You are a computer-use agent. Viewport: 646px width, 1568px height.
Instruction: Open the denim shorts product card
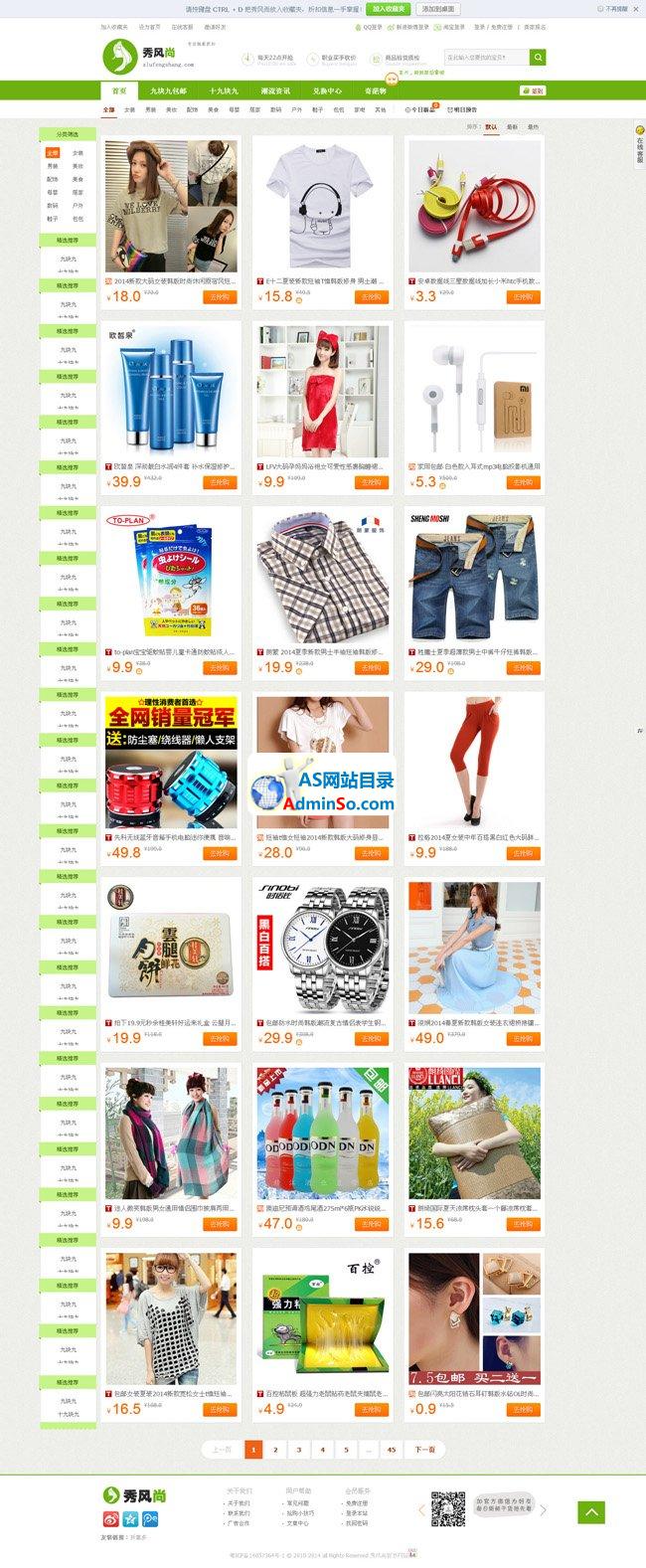(473, 576)
